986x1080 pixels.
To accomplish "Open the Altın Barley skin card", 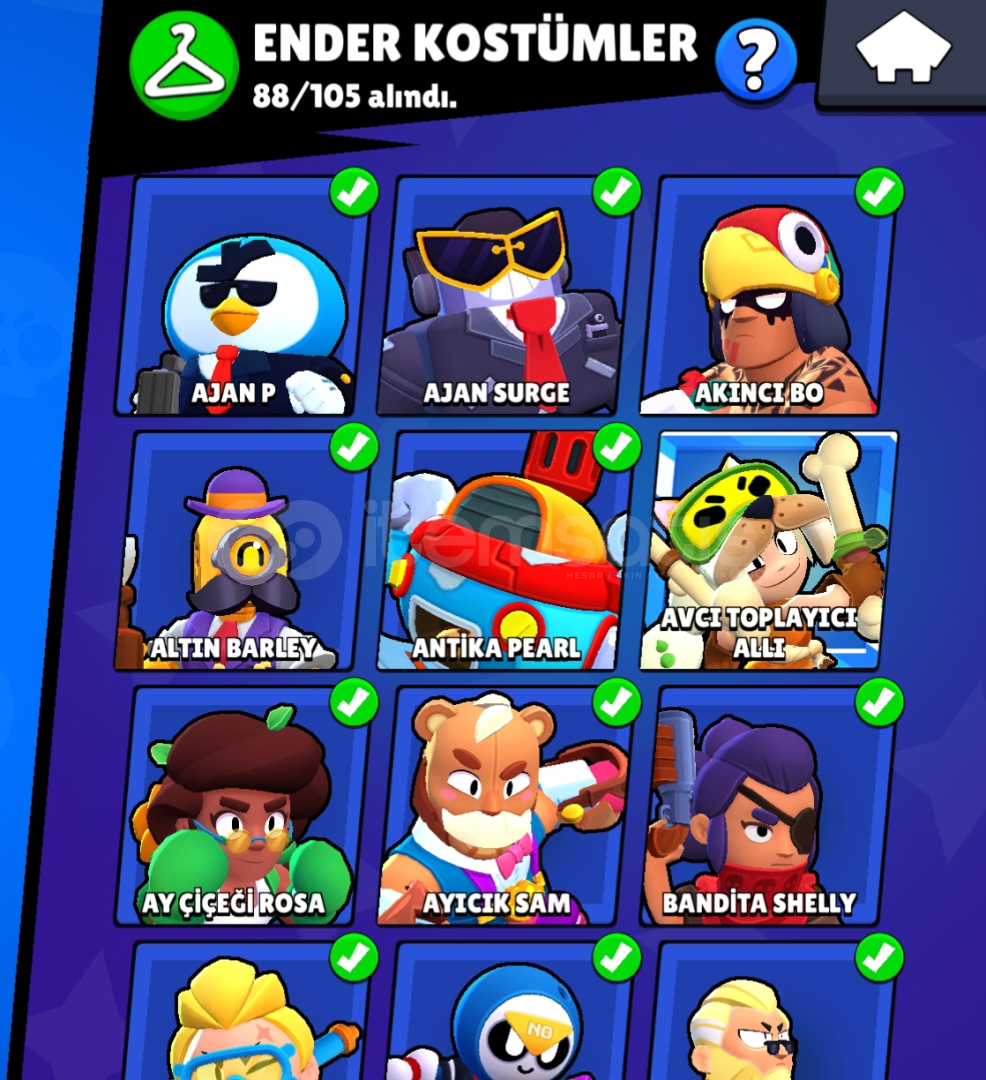I will tap(240, 555).
